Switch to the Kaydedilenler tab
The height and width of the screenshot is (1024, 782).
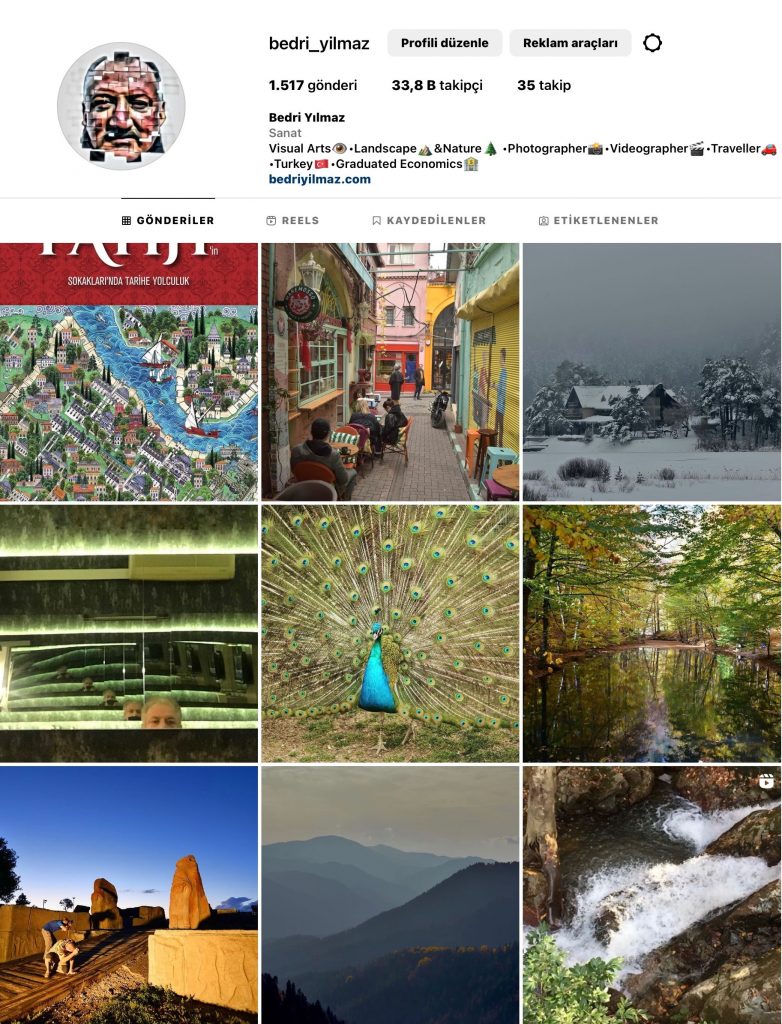click(x=428, y=220)
